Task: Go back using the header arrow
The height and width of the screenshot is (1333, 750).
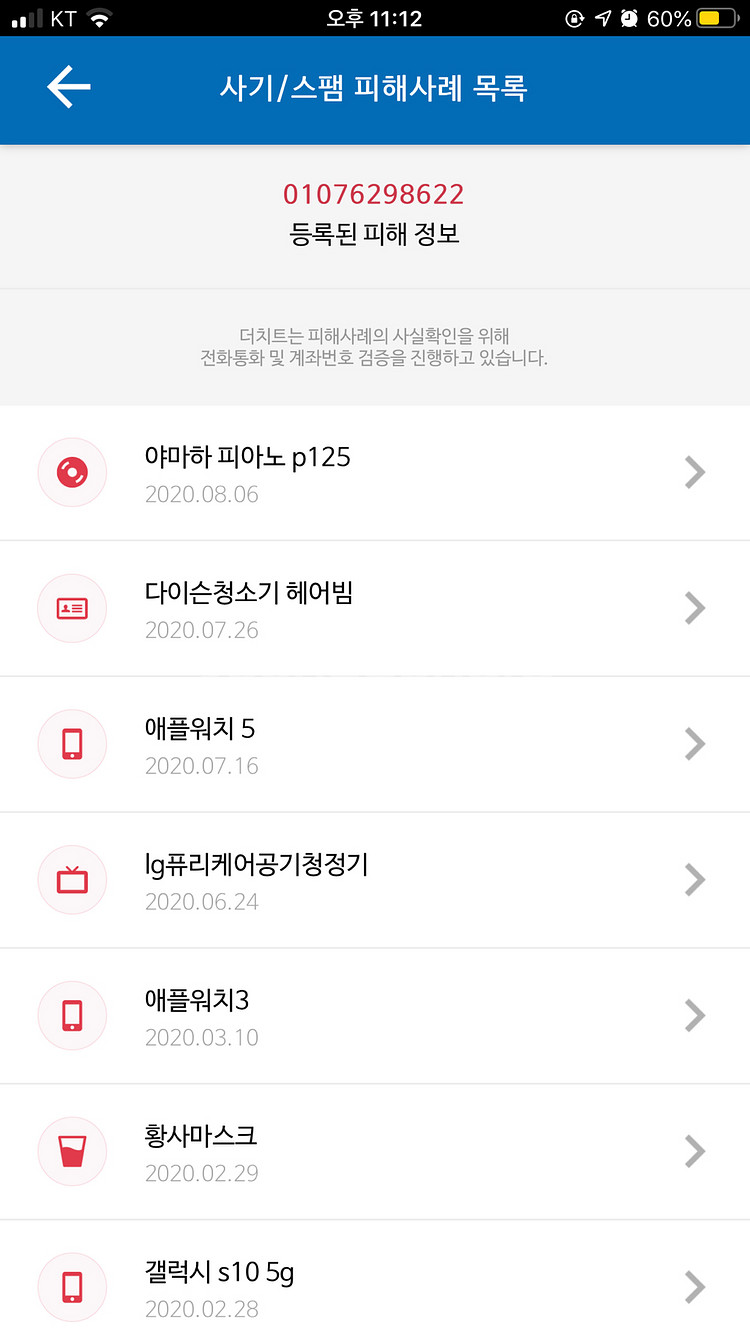Action: point(68,88)
